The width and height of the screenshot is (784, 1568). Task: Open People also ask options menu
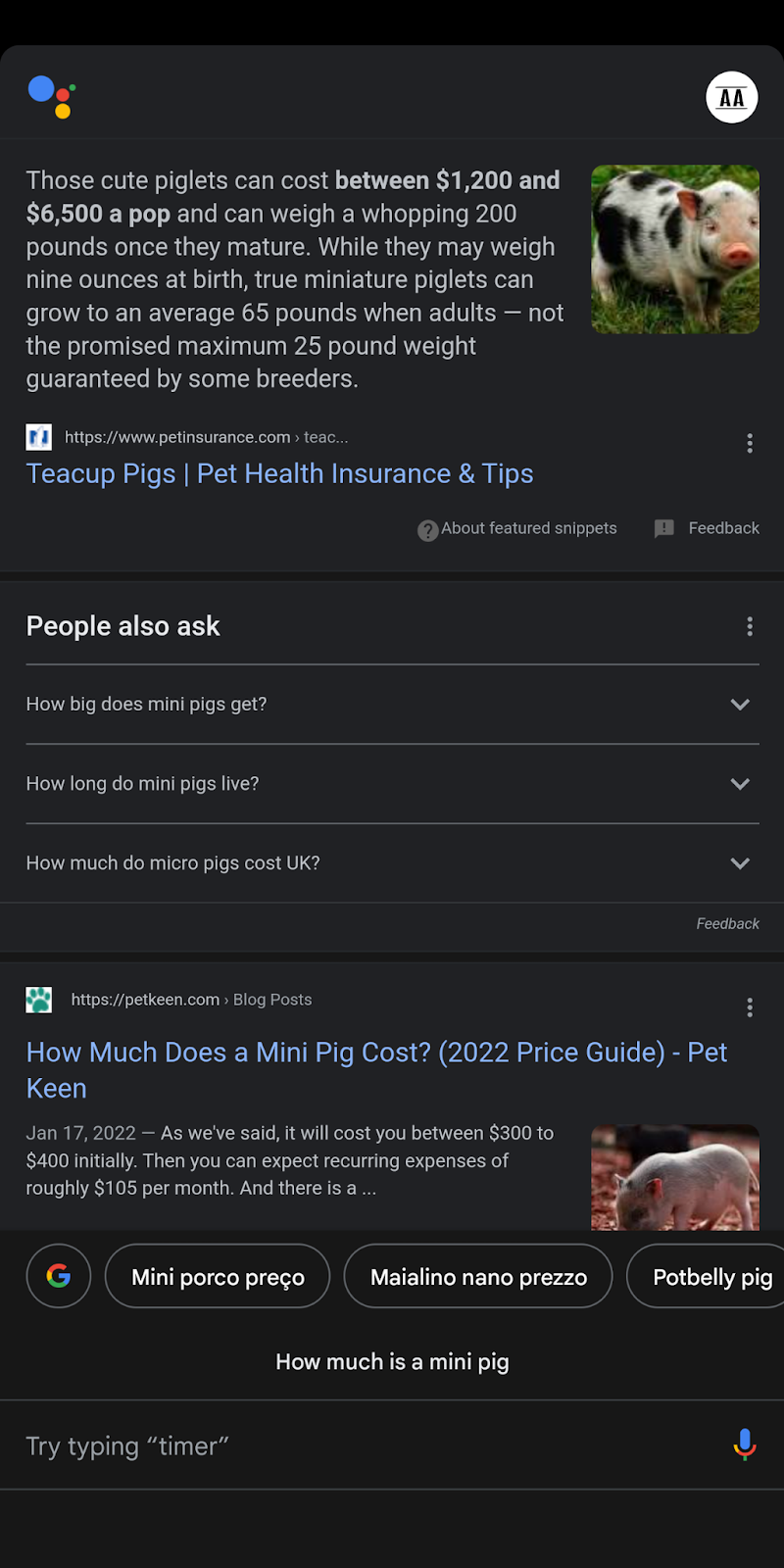750,626
